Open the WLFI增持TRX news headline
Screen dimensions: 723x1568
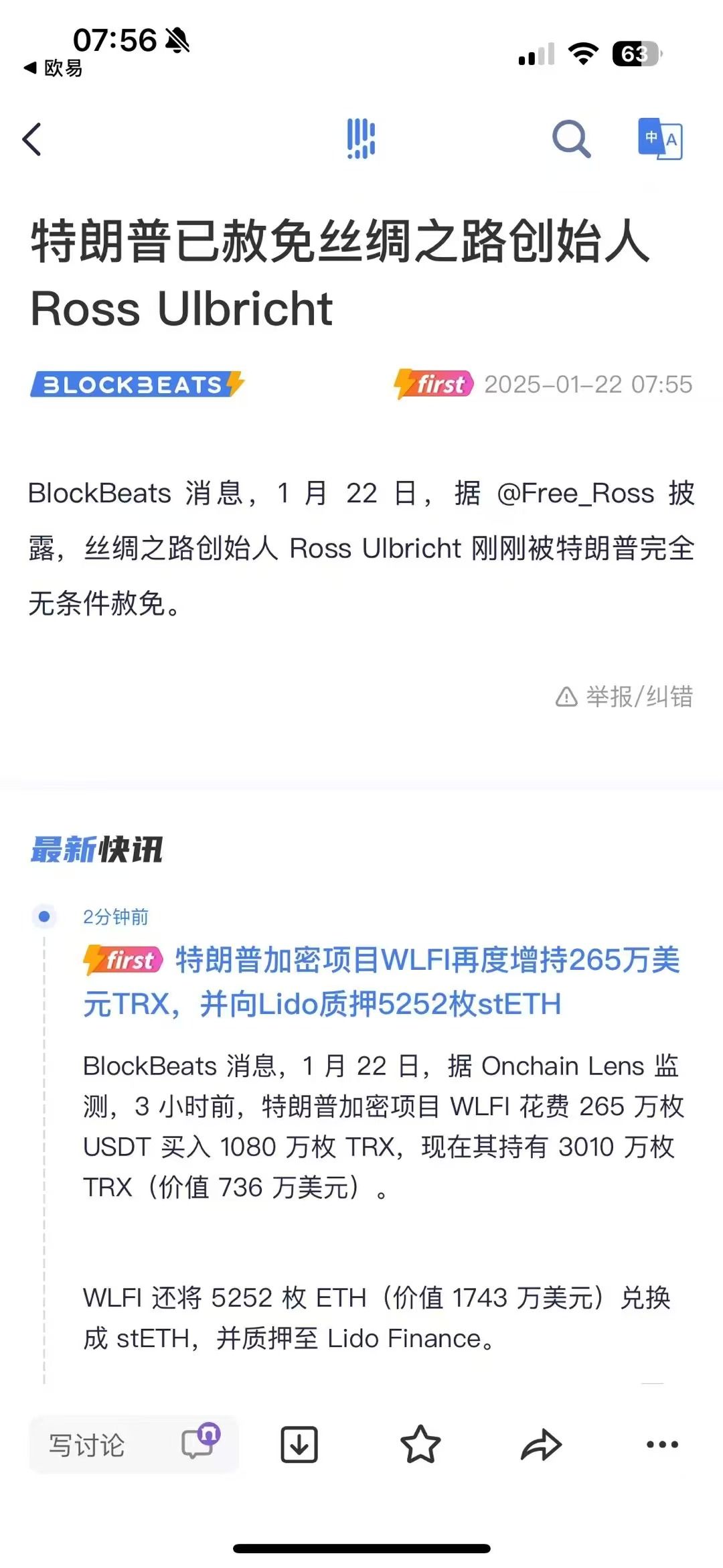(382, 982)
